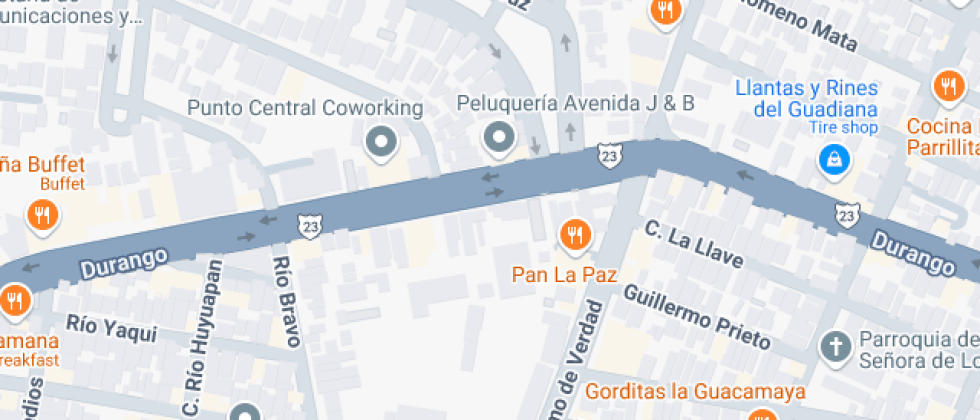Open the Parroquia church marker

tap(833, 347)
